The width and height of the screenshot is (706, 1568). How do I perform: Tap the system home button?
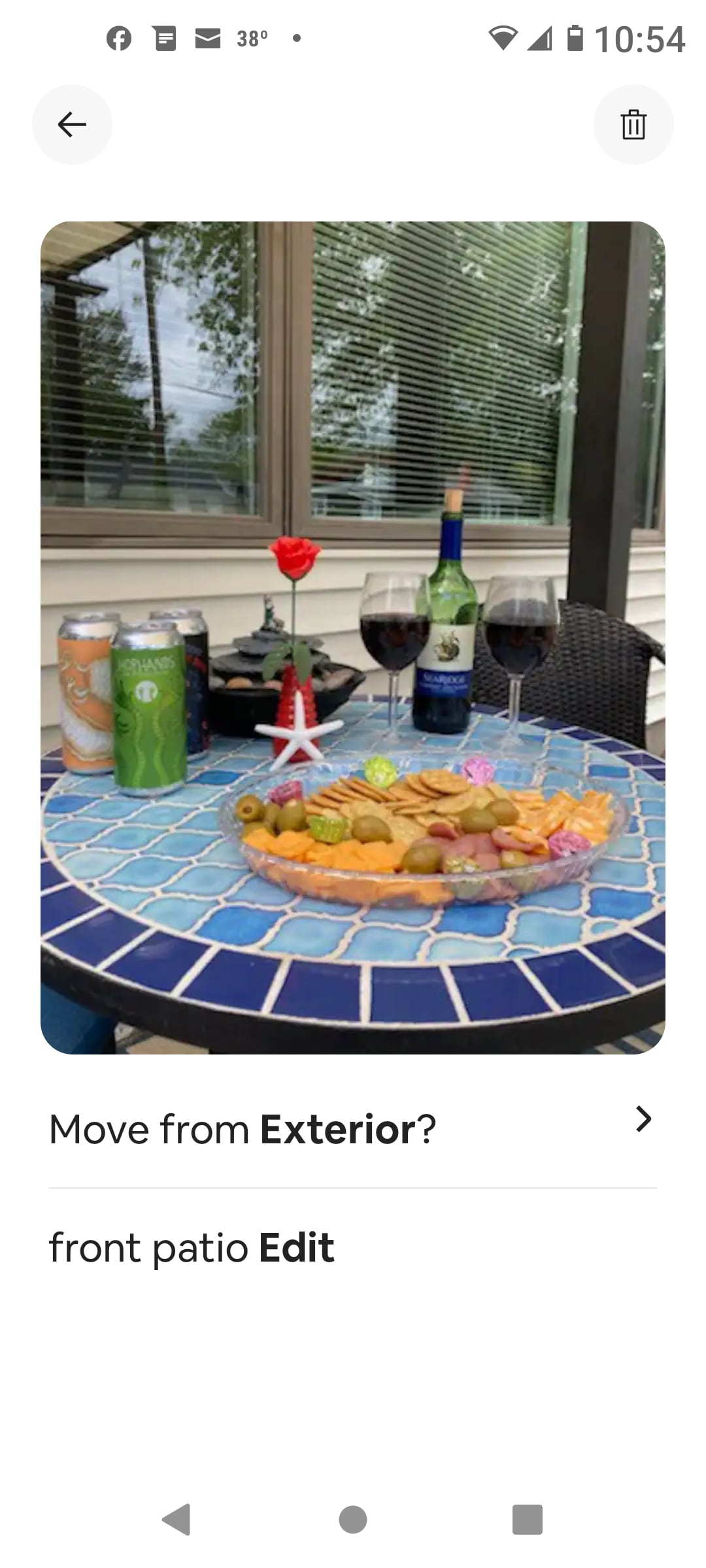click(353, 1519)
